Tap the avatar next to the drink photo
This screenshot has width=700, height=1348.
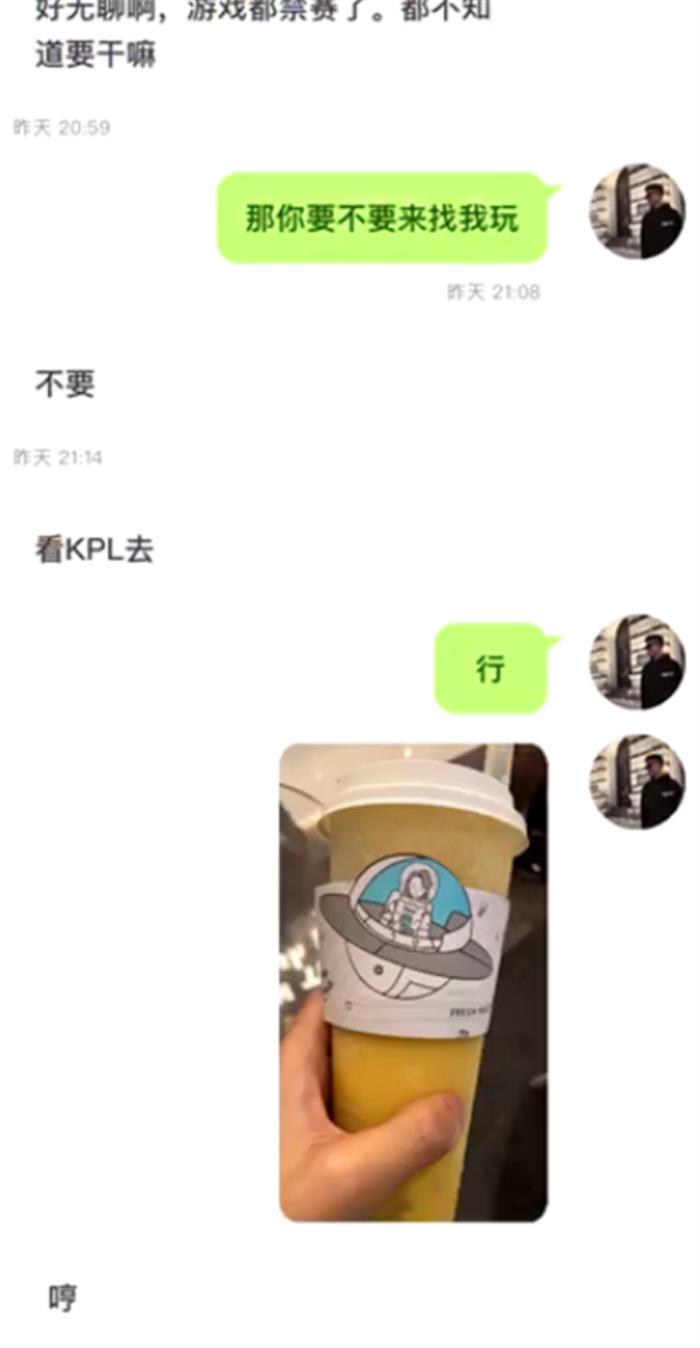(637, 781)
